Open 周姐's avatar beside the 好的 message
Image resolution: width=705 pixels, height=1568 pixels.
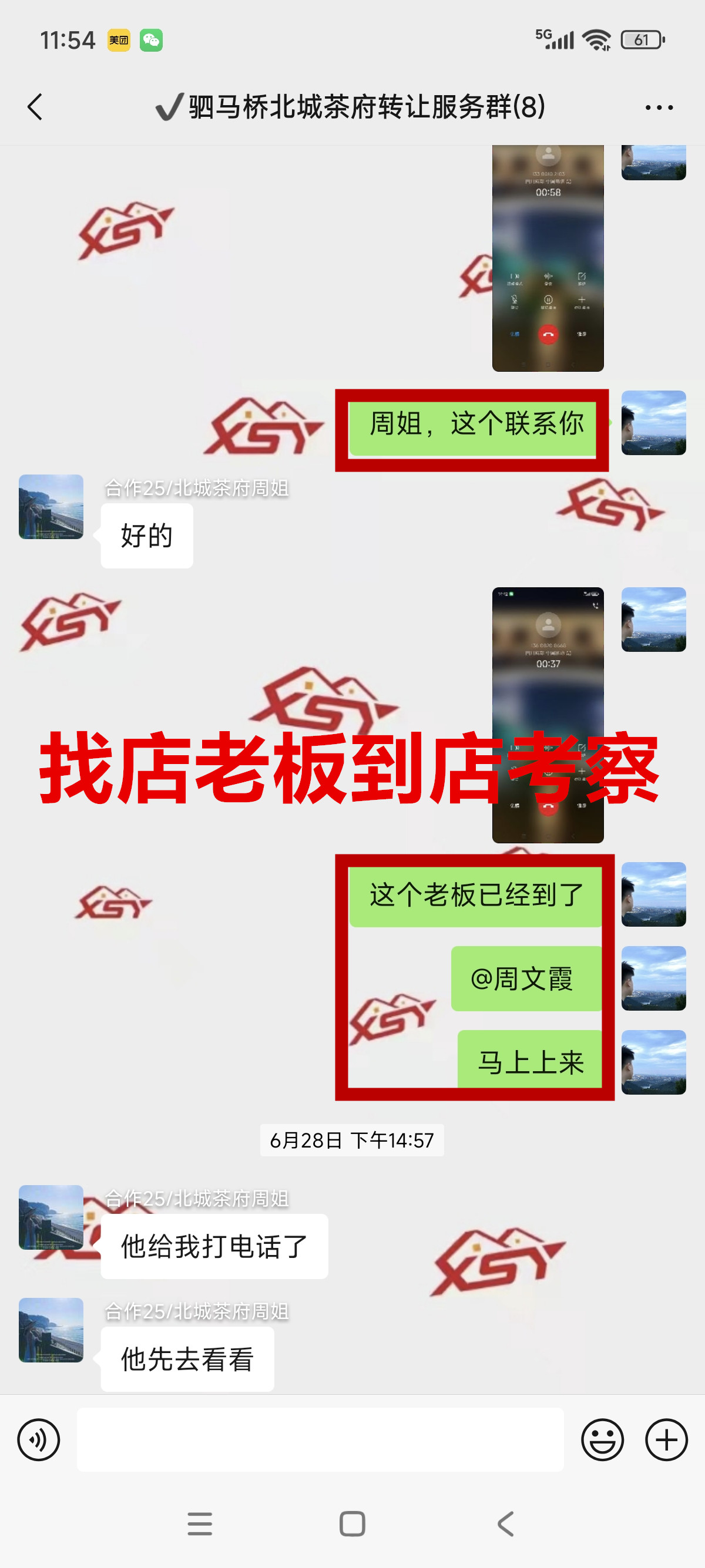click(x=51, y=506)
